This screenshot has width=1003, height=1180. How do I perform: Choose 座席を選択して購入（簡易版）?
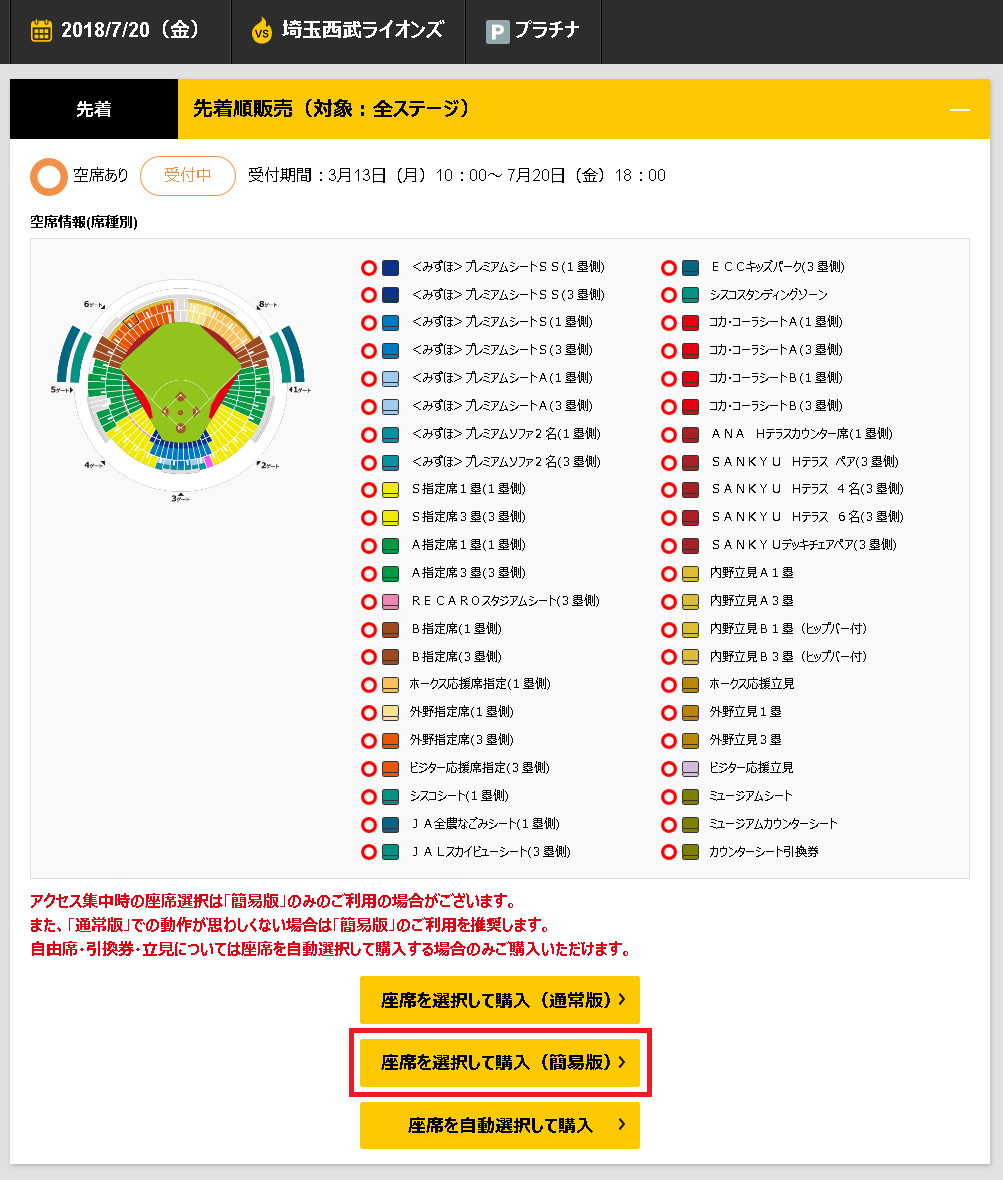[500, 1062]
